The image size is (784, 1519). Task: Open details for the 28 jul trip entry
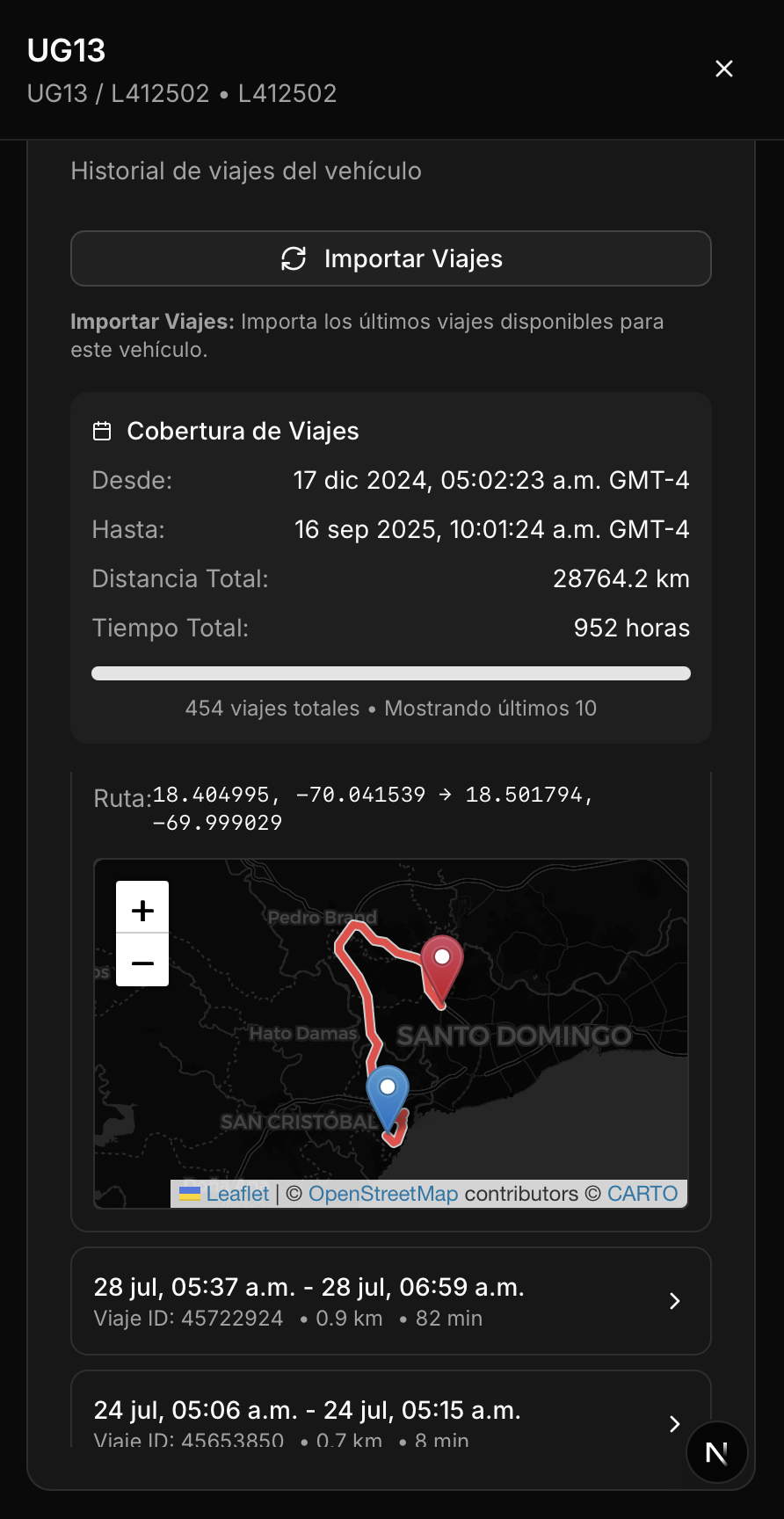click(x=390, y=1301)
